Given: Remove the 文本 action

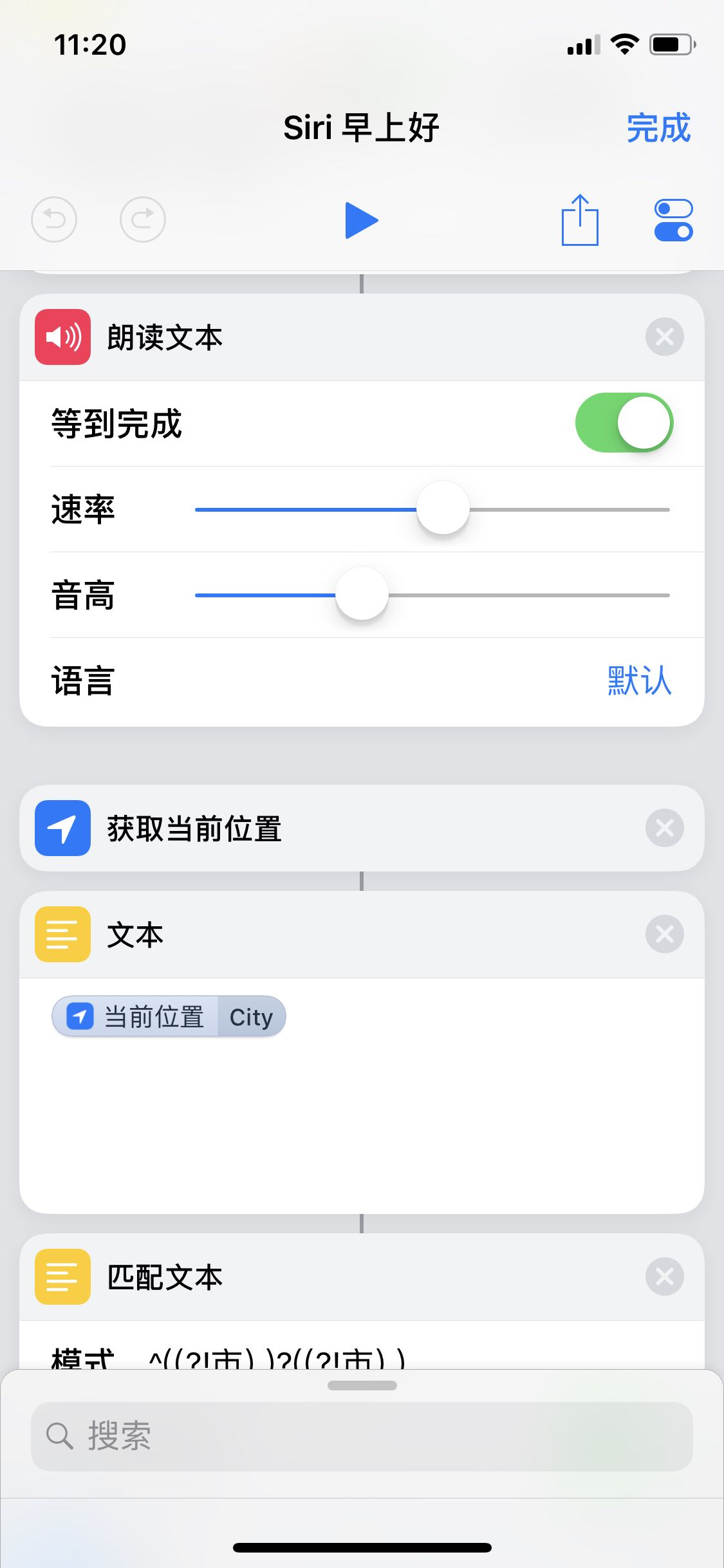Looking at the screenshot, I should click(x=664, y=934).
